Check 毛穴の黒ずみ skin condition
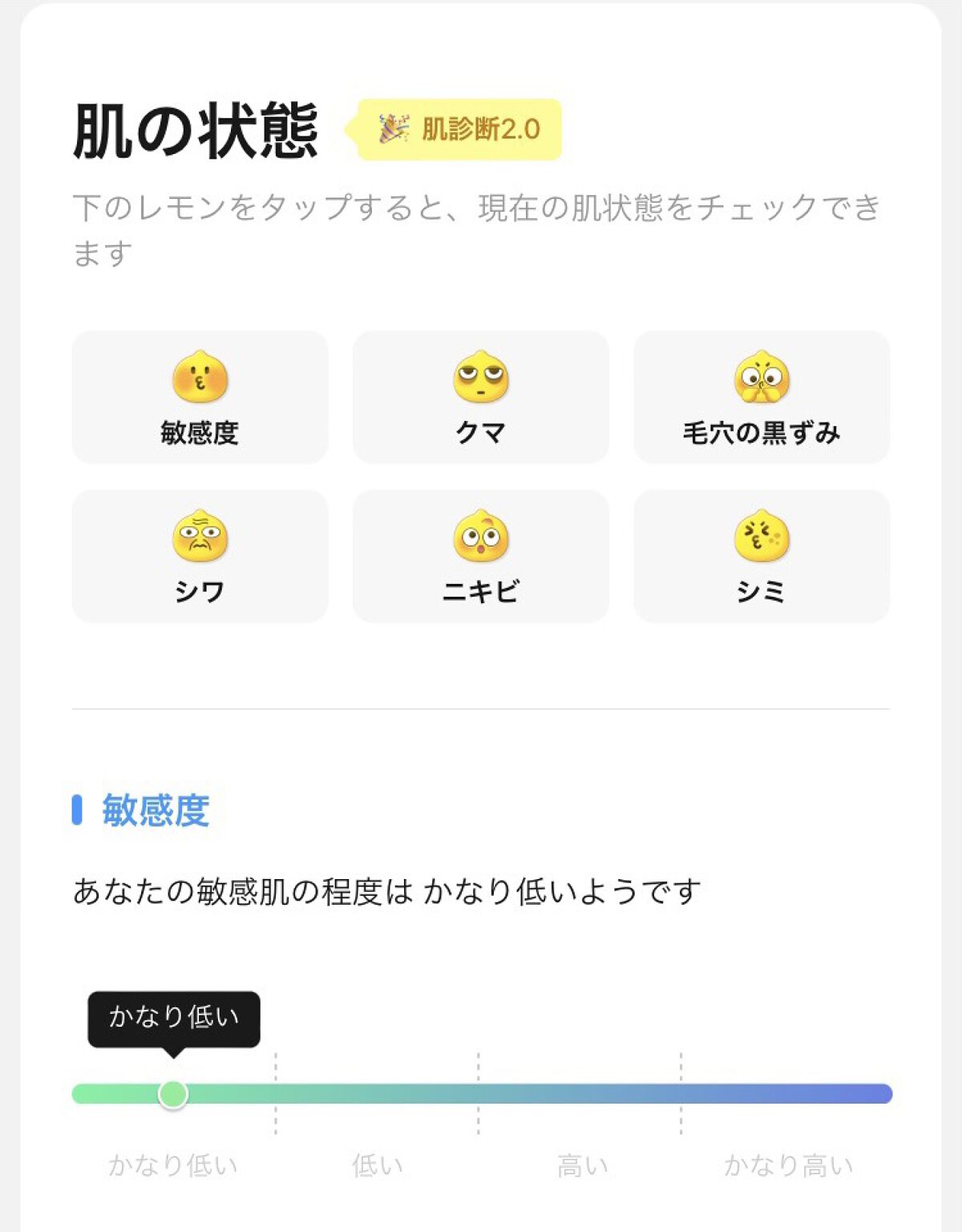Image resolution: width=962 pixels, height=1232 pixels. [x=761, y=397]
